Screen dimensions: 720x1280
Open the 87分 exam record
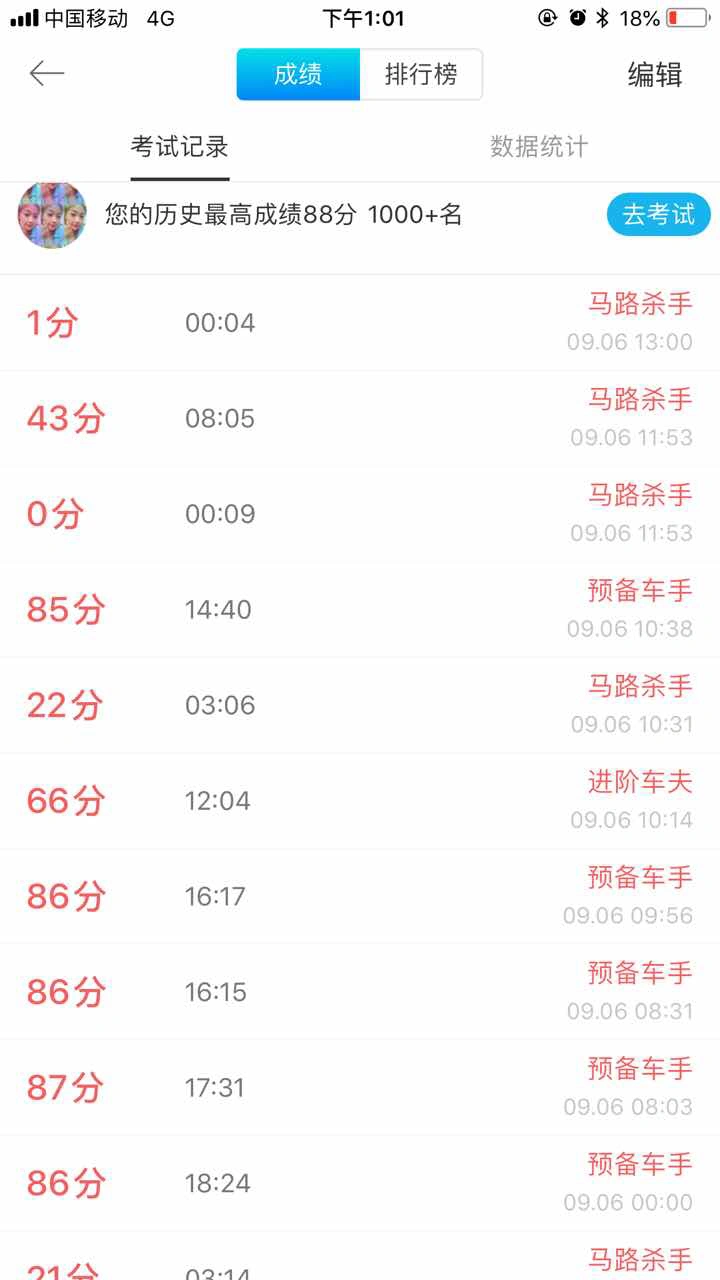tap(360, 1087)
